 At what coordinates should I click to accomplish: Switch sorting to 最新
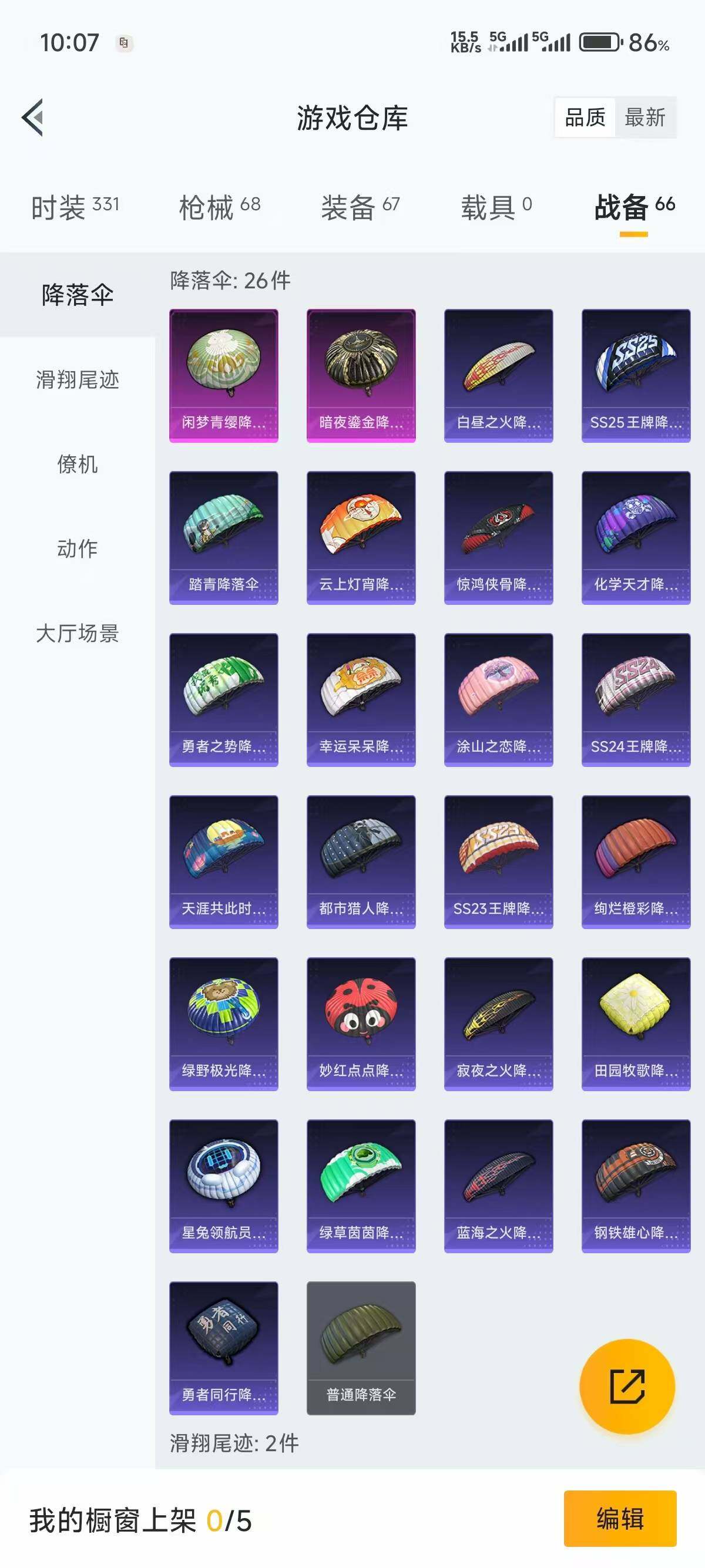(x=645, y=119)
